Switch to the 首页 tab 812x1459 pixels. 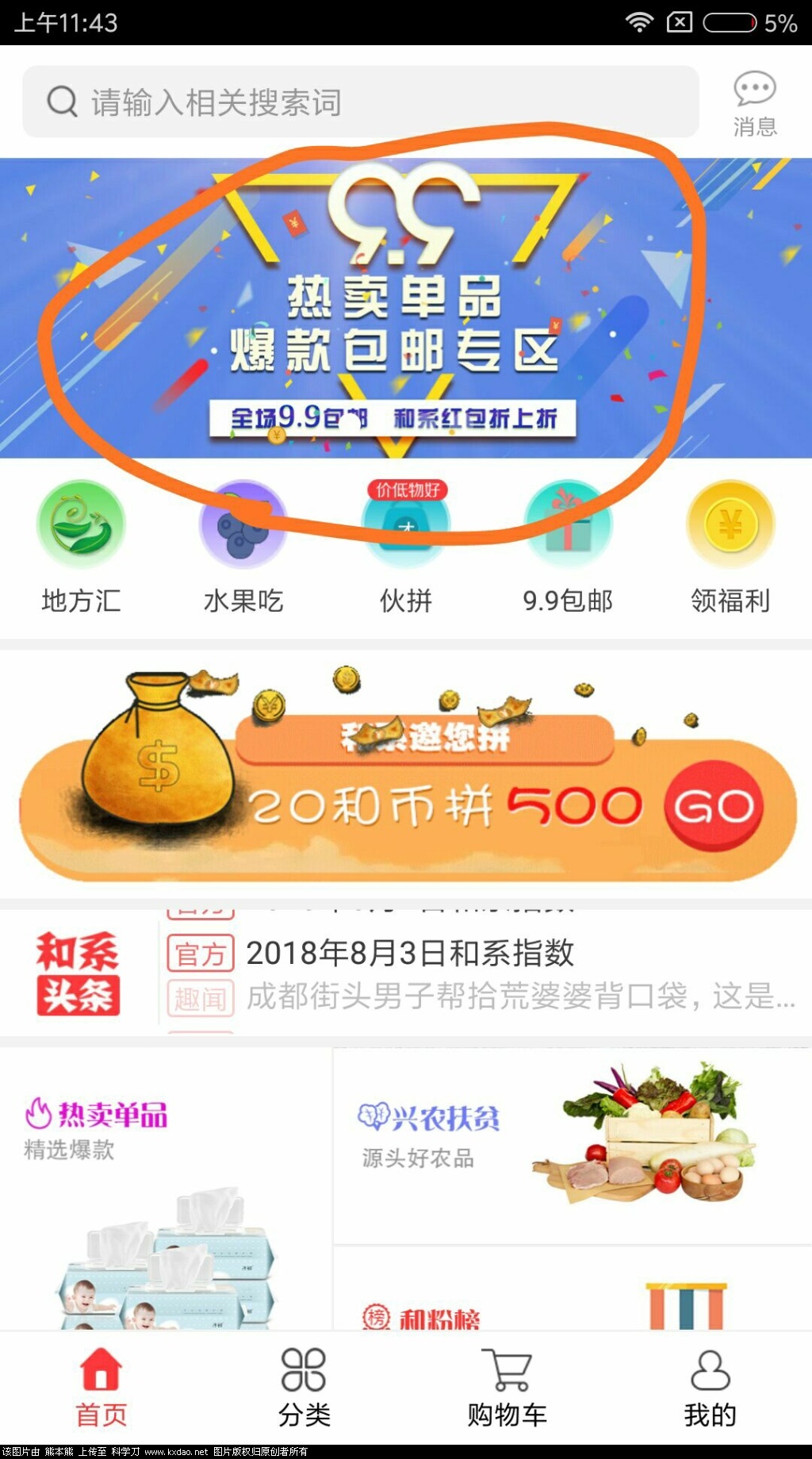[101, 1388]
